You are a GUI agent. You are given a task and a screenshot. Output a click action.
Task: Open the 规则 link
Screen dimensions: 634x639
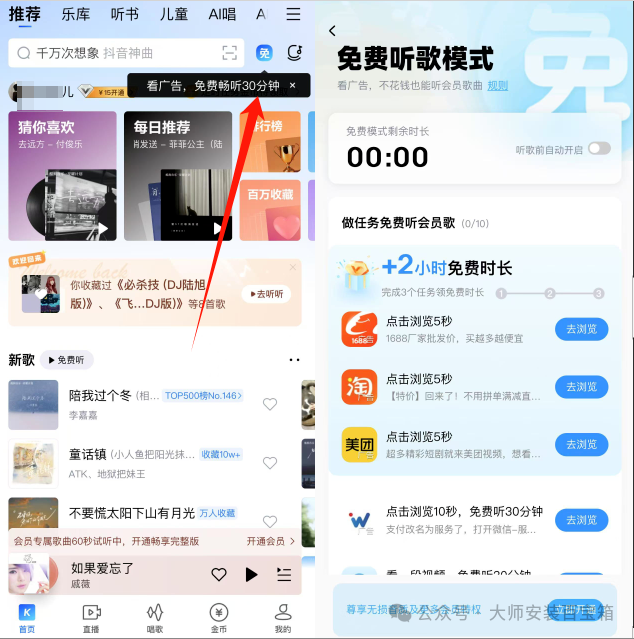[498, 86]
